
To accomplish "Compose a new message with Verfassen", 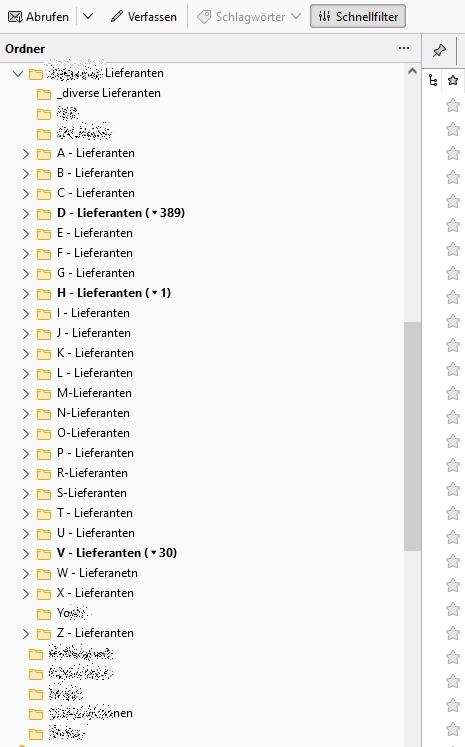I will [x=143, y=17].
